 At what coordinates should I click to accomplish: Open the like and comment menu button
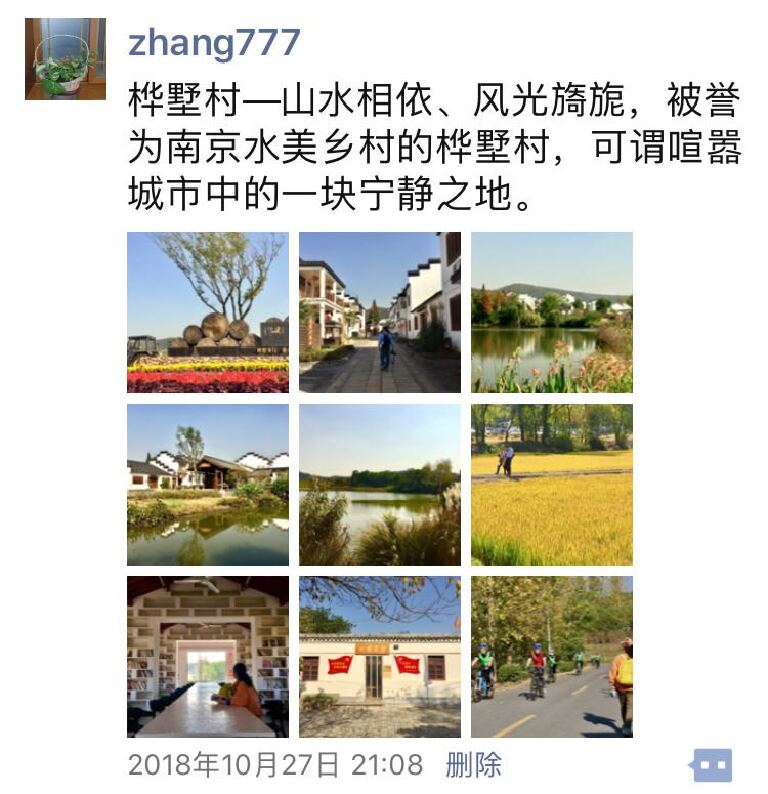(711, 766)
